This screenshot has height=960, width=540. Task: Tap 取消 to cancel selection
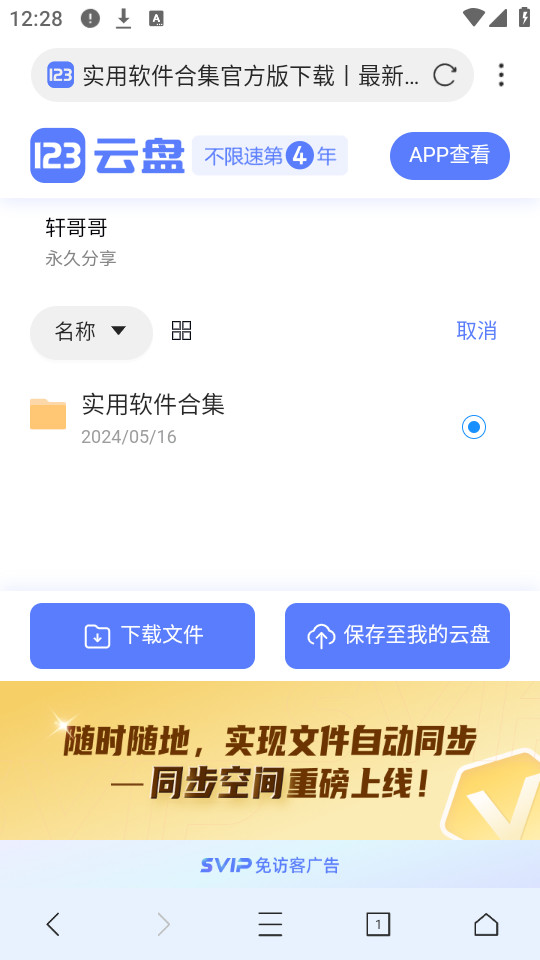pyautogui.click(x=476, y=331)
